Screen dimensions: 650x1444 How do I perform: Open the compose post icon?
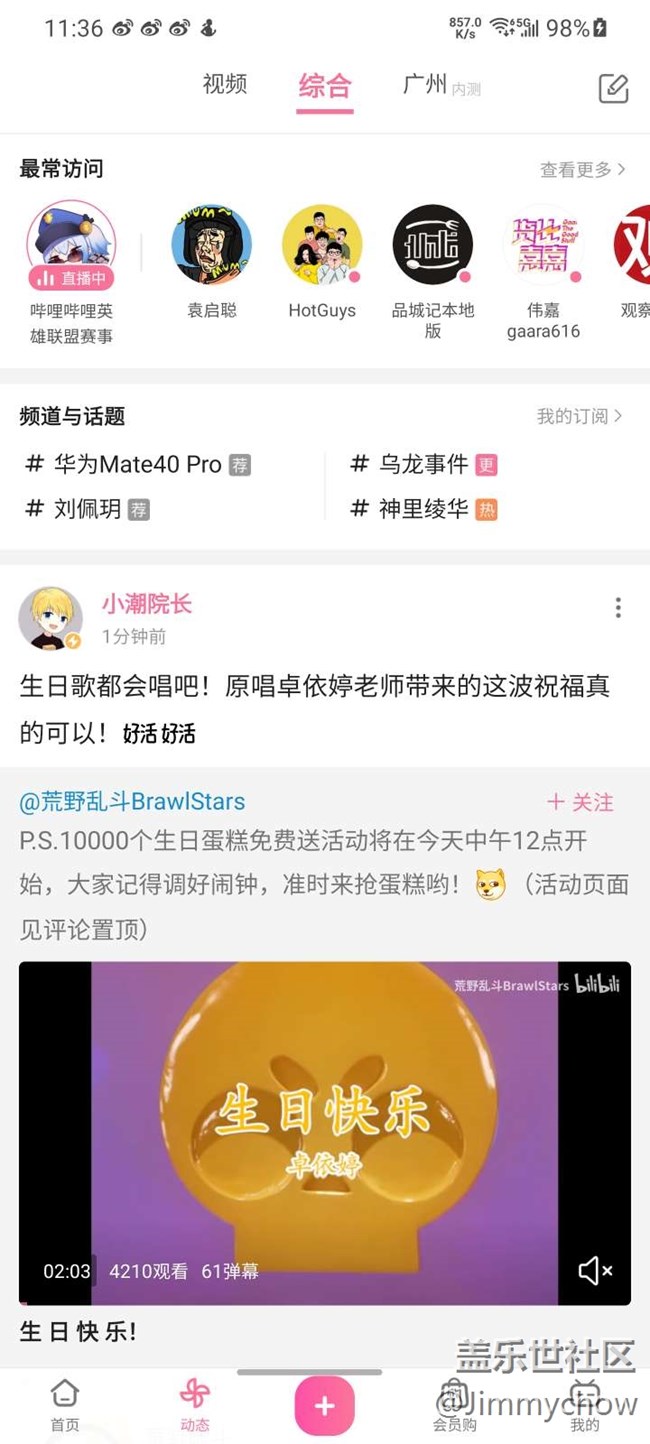[x=613, y=89]
